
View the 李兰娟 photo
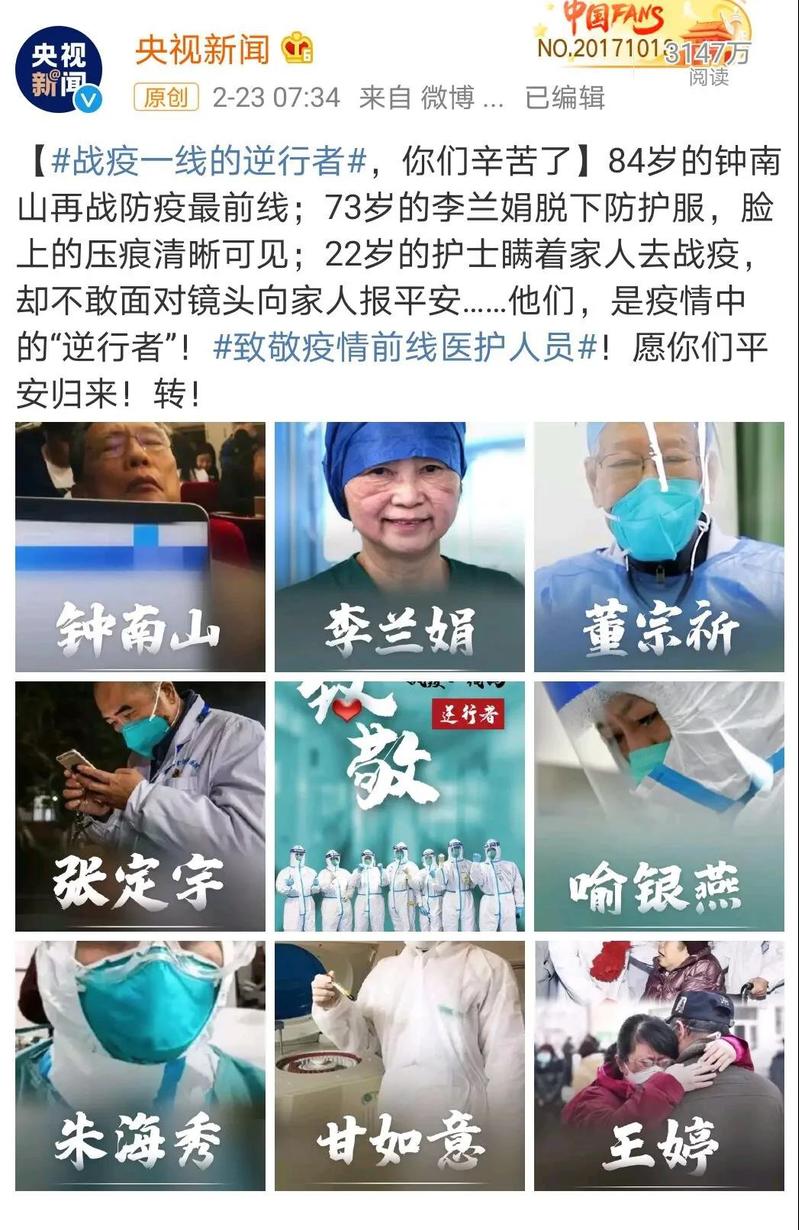point(399,546)
